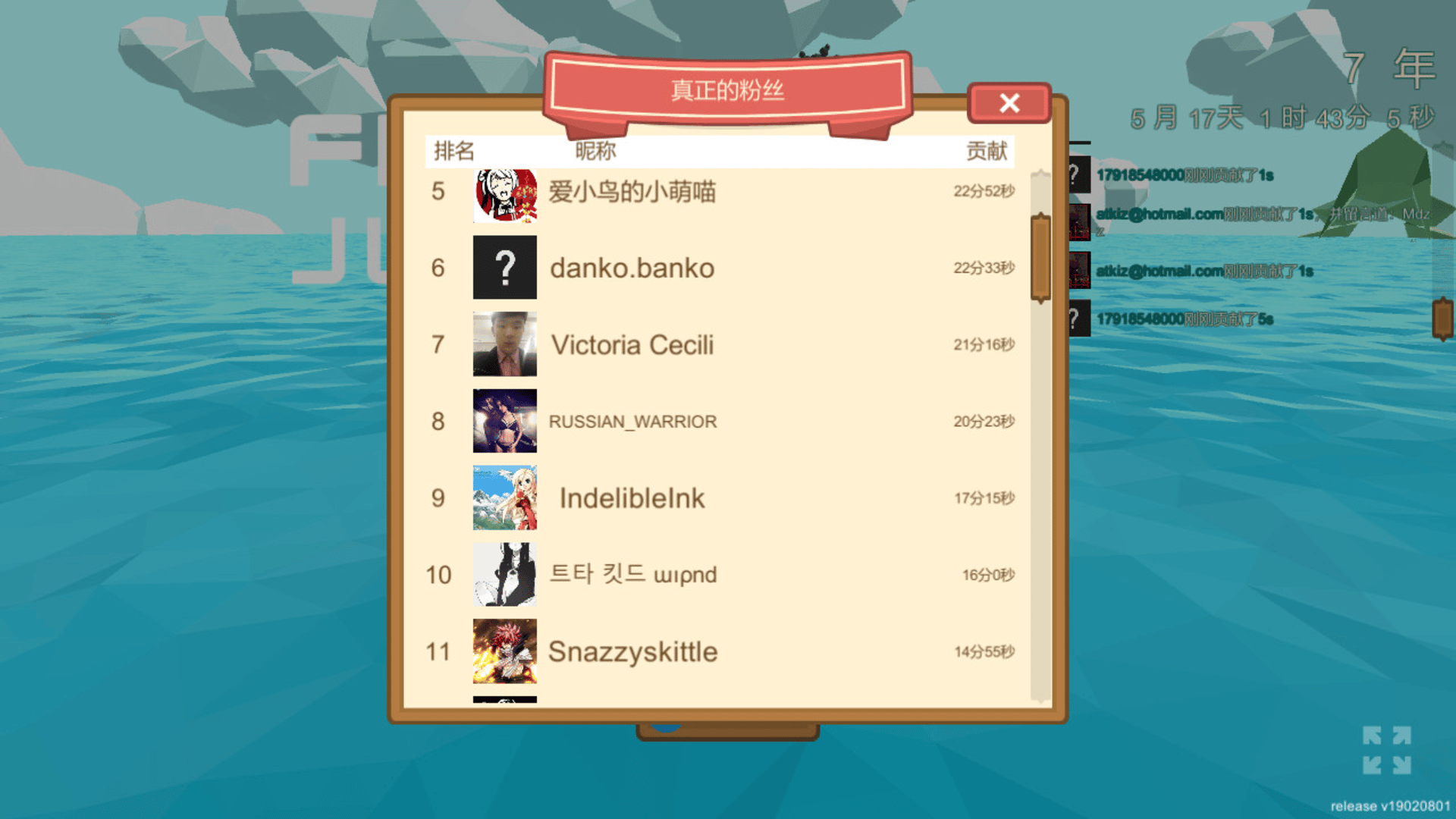Select Victoria Cecili in the ranking list
Viewport: 1456px width, 819px height.
[x=632, y=345]
